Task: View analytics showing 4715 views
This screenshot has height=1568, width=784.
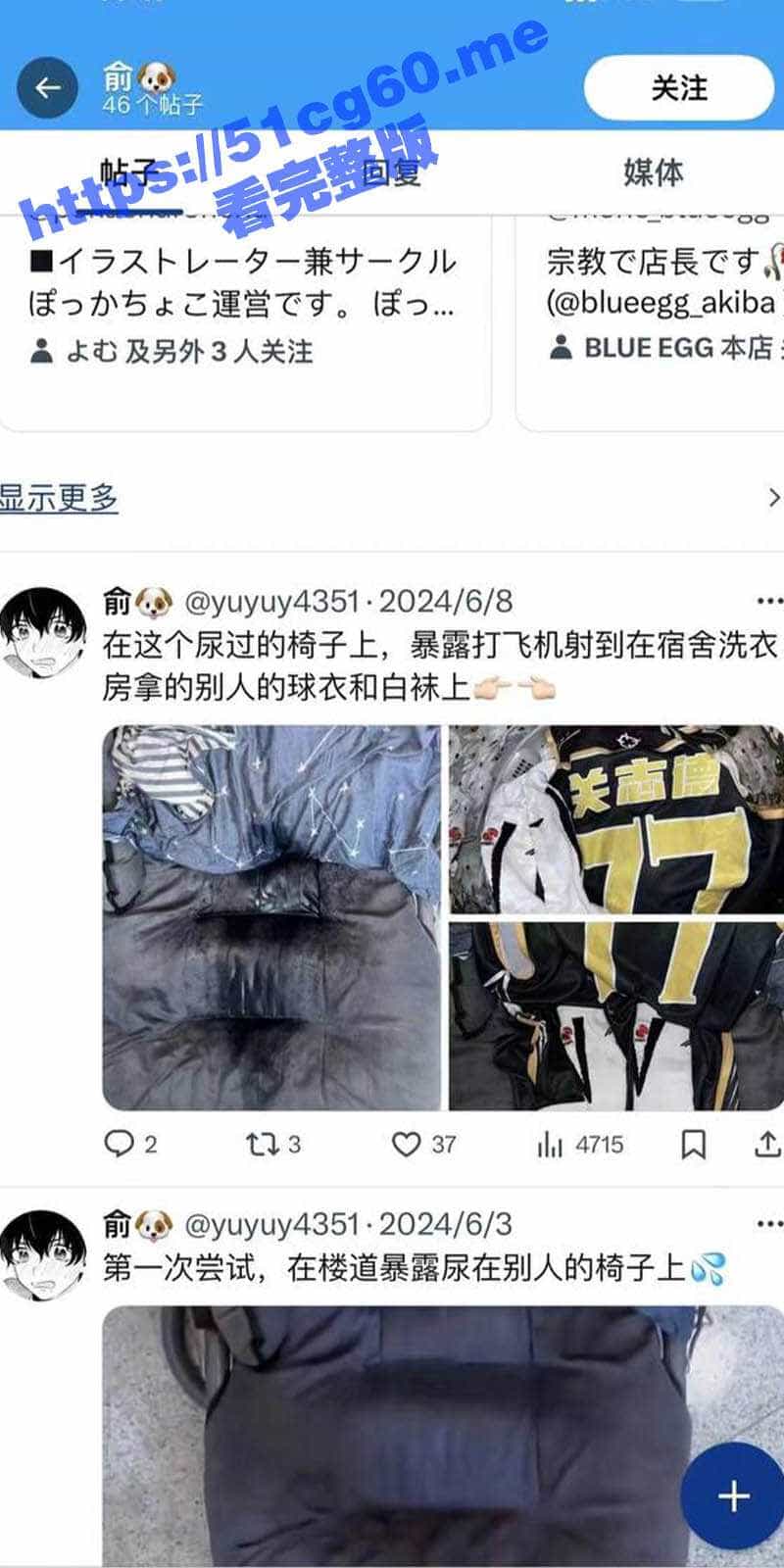Action: 580,1144
